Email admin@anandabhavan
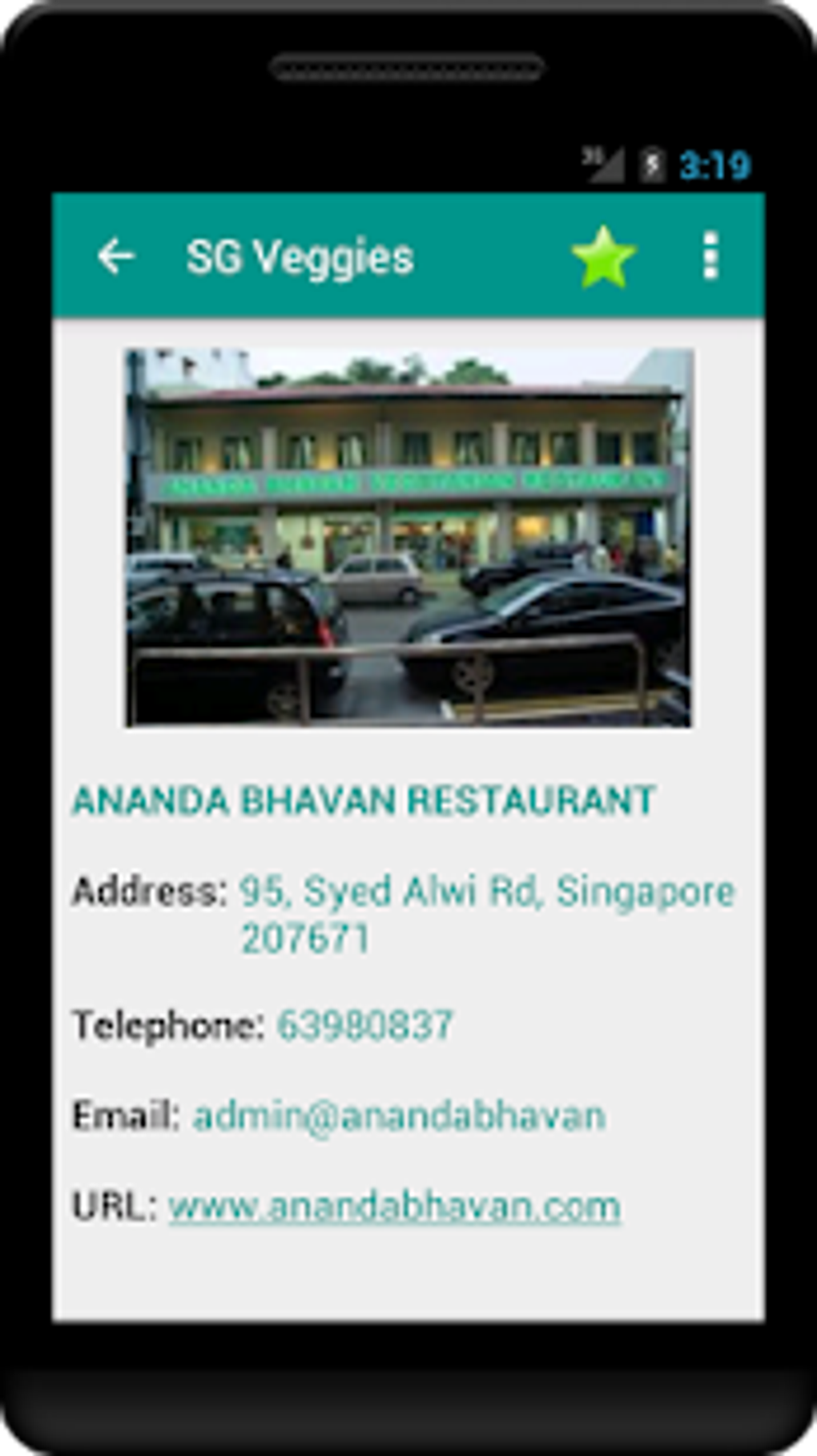 click(x=398, y=1116)
